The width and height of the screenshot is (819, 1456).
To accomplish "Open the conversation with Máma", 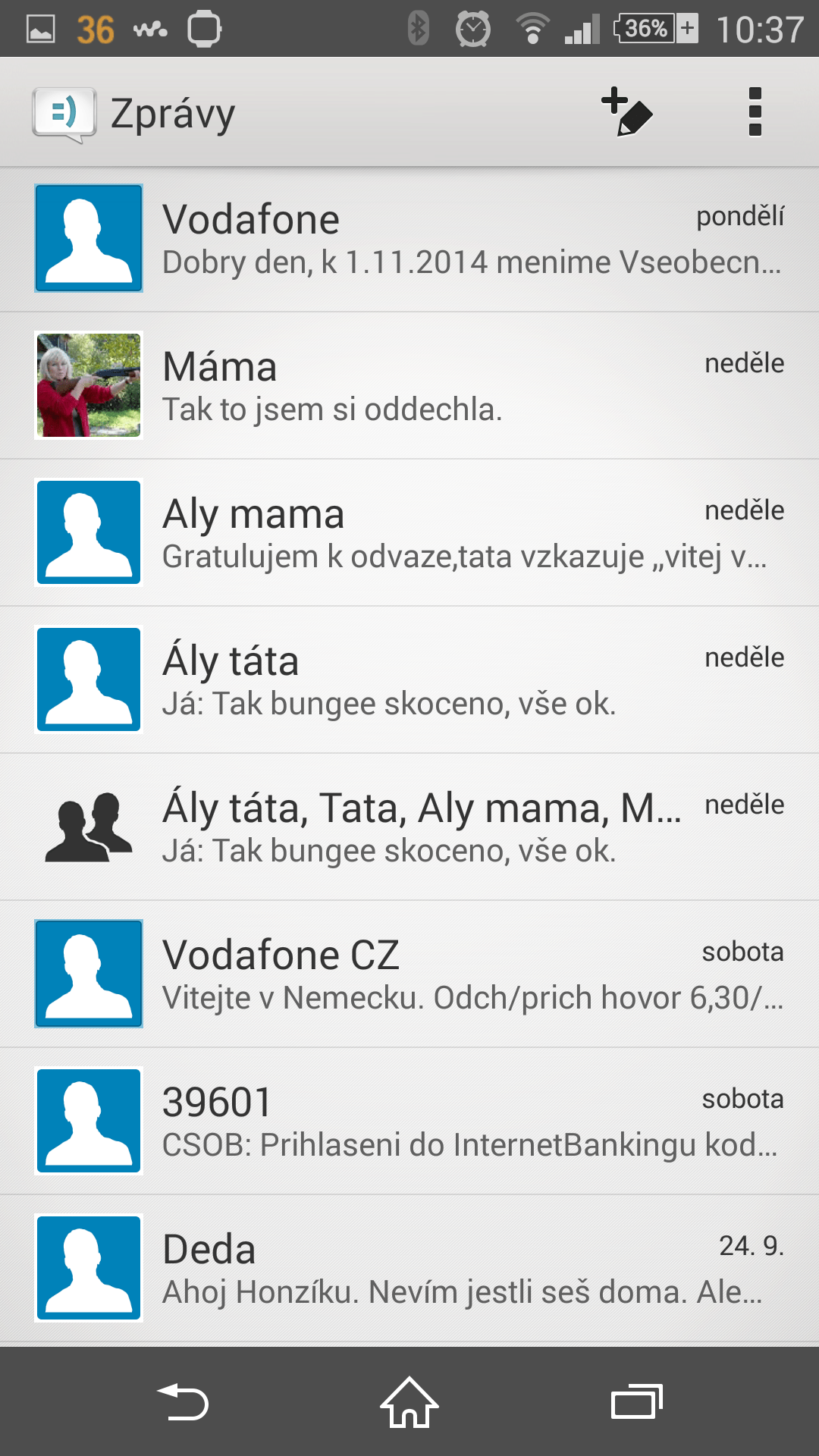I will point(409,385).
